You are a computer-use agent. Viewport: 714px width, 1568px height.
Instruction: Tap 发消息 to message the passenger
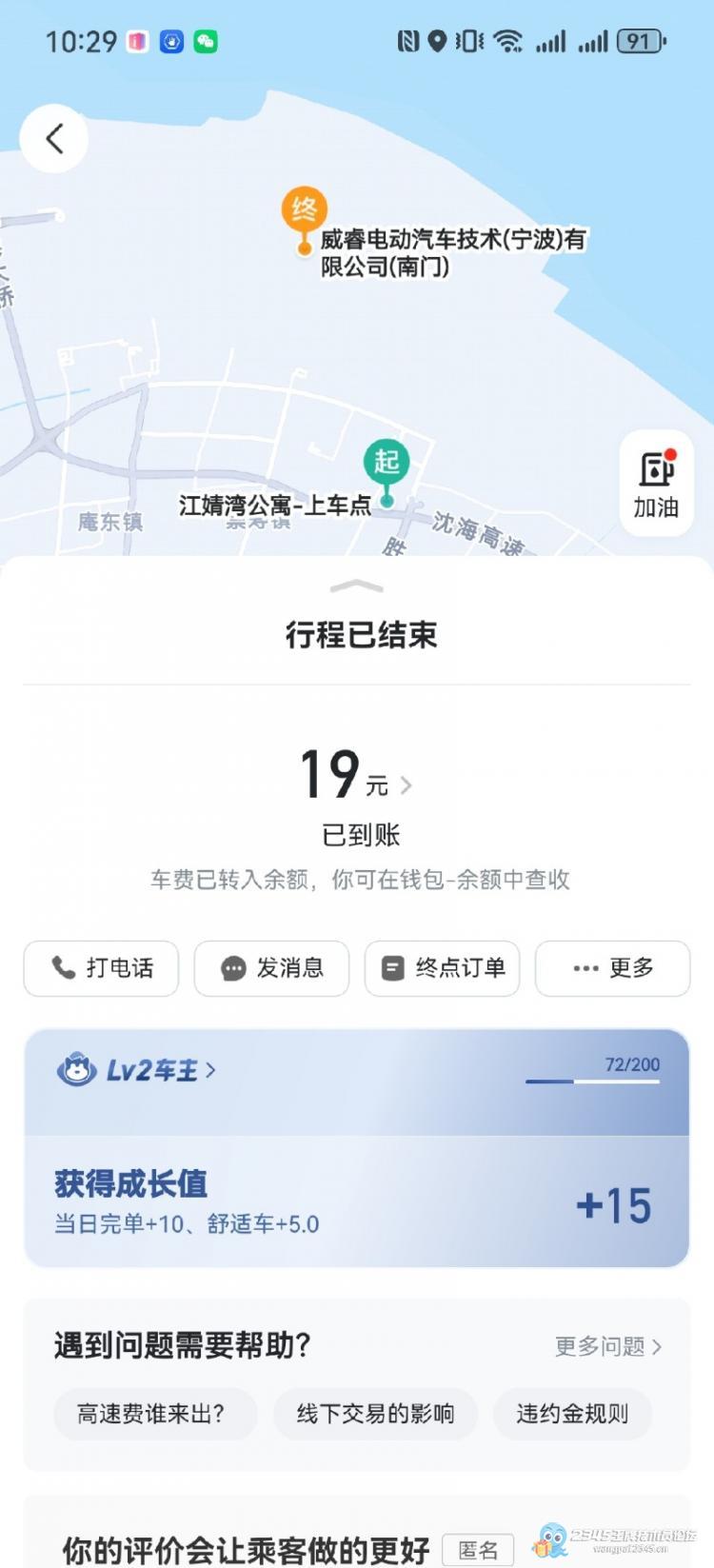(x=271, y=968)
